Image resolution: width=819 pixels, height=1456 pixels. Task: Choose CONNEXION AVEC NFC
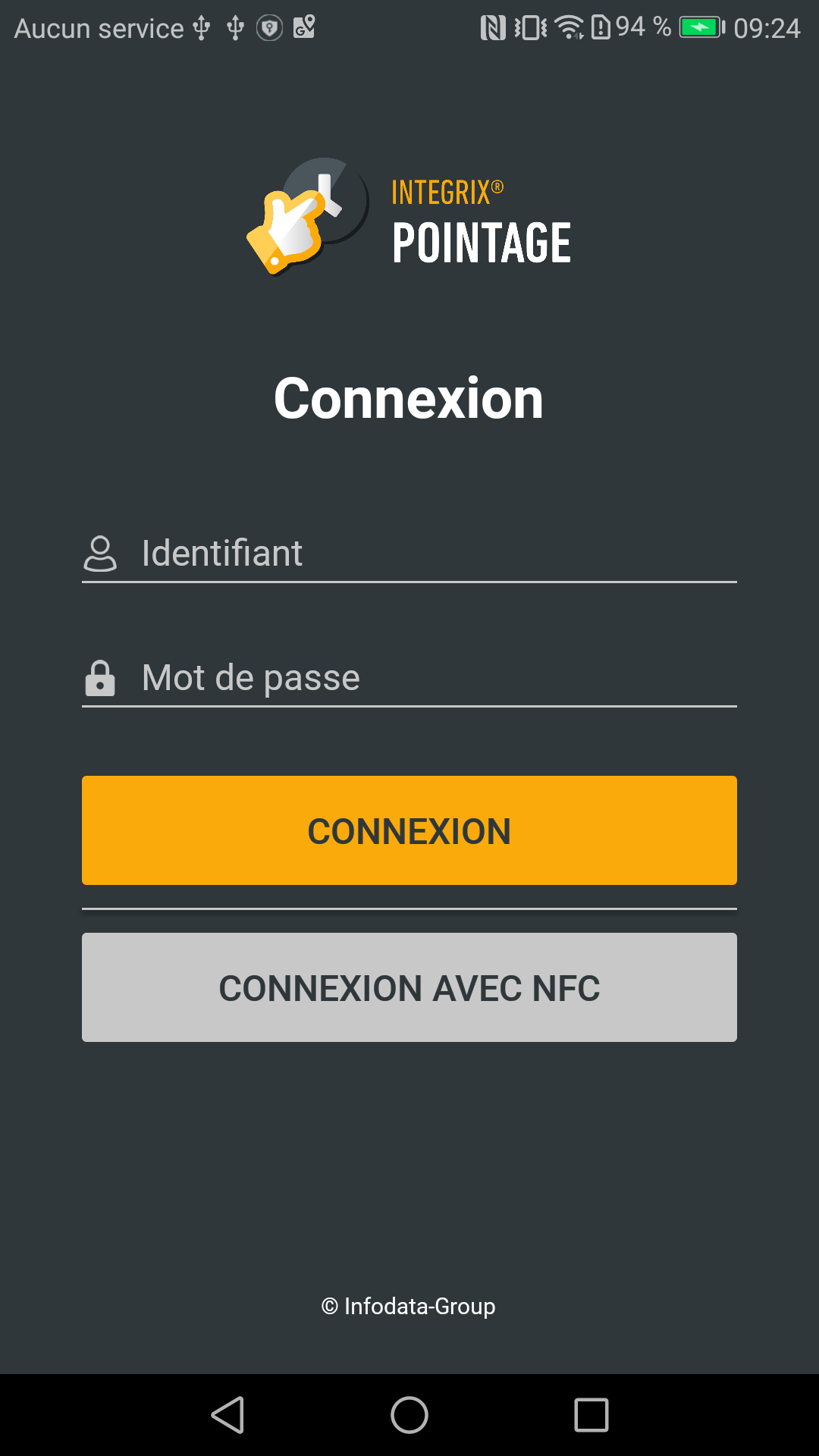point(409,987)
